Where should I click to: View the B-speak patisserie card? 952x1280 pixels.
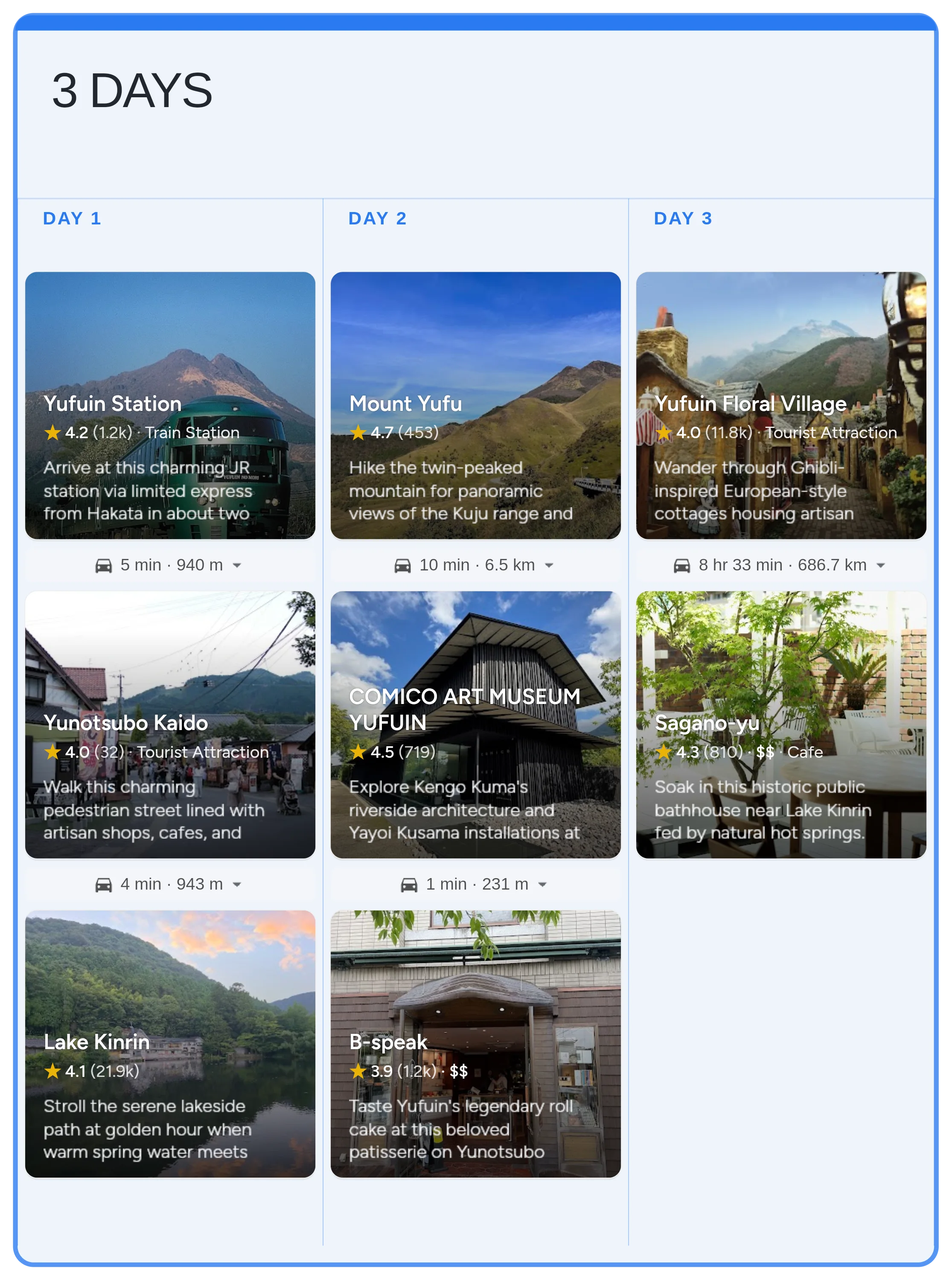pyautogui.click(x=475, y=1043)
